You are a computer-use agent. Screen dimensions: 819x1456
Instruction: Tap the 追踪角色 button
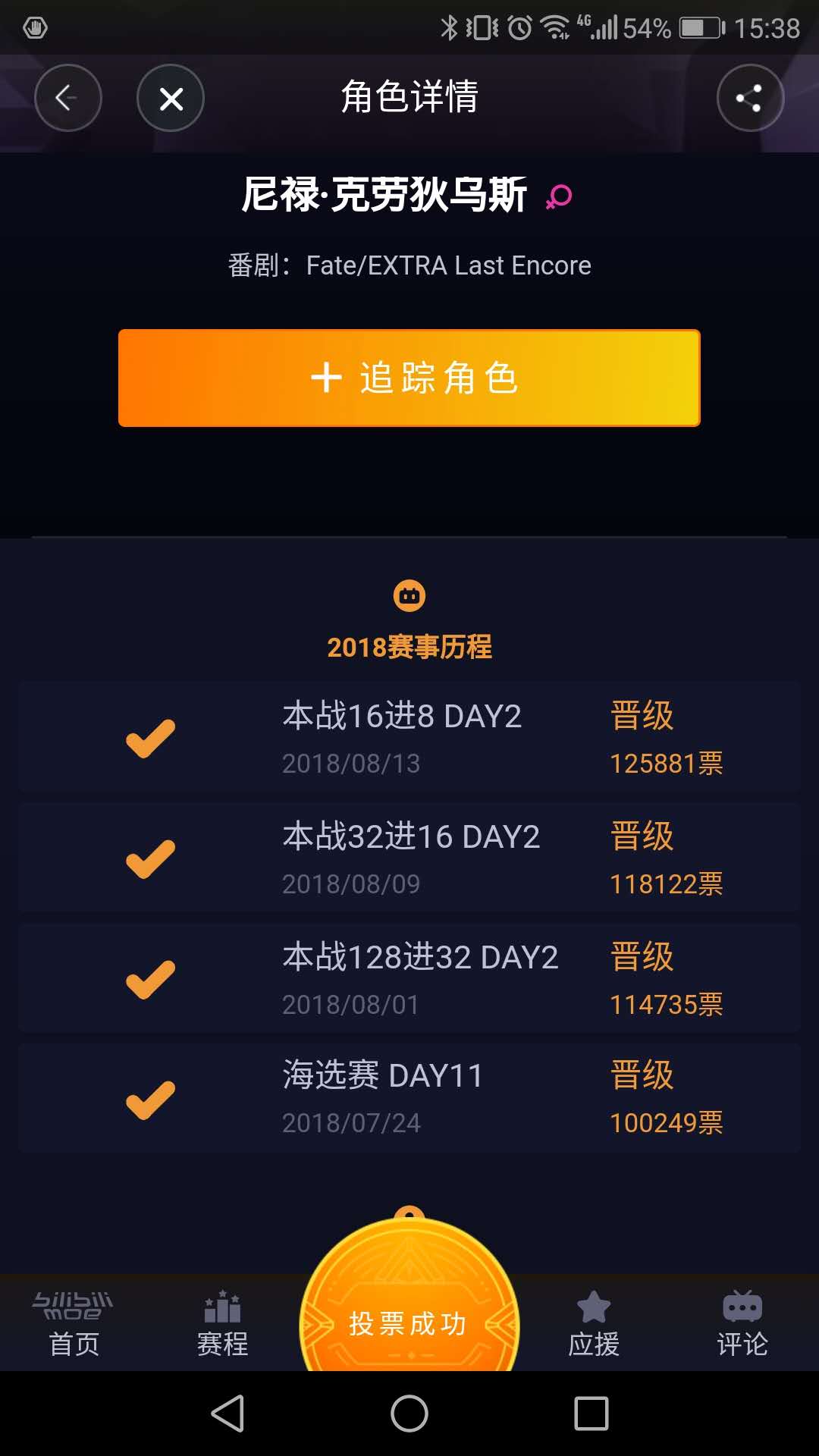point(409,378)
